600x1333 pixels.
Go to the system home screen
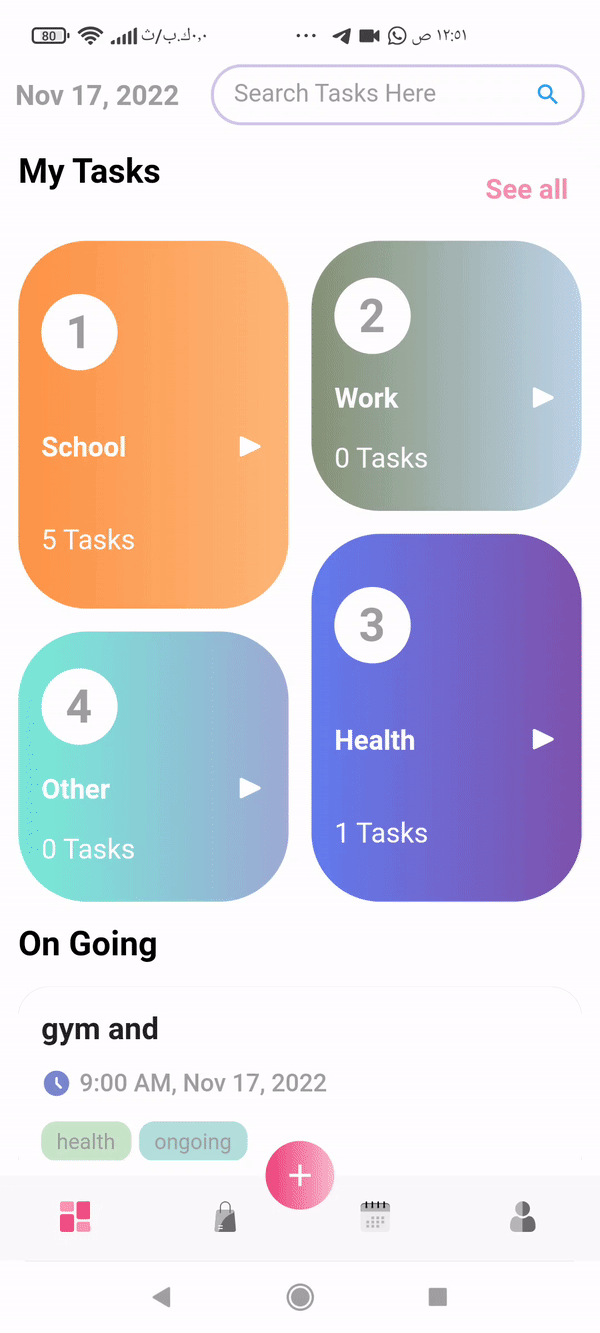point(299,1297)
